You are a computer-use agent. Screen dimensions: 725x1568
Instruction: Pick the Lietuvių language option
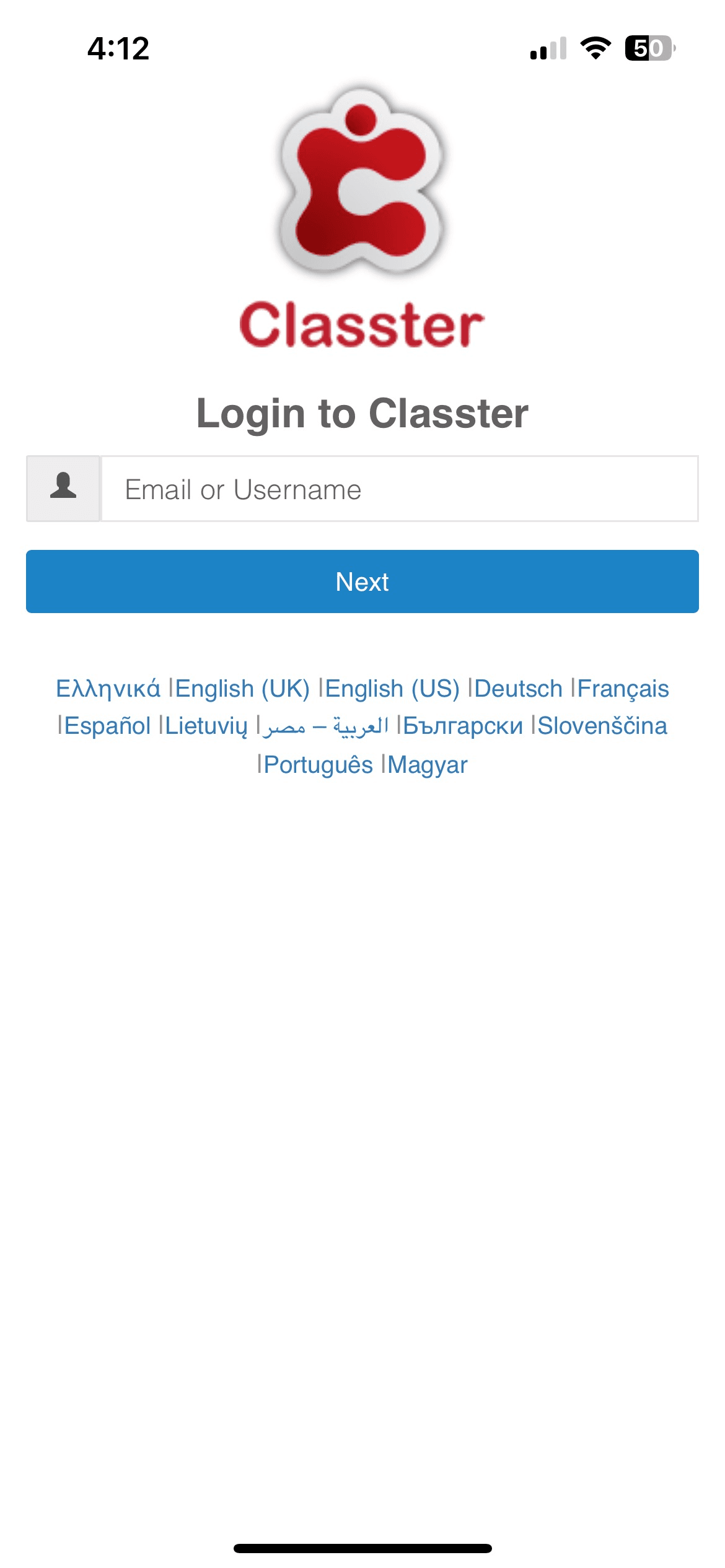206,726
